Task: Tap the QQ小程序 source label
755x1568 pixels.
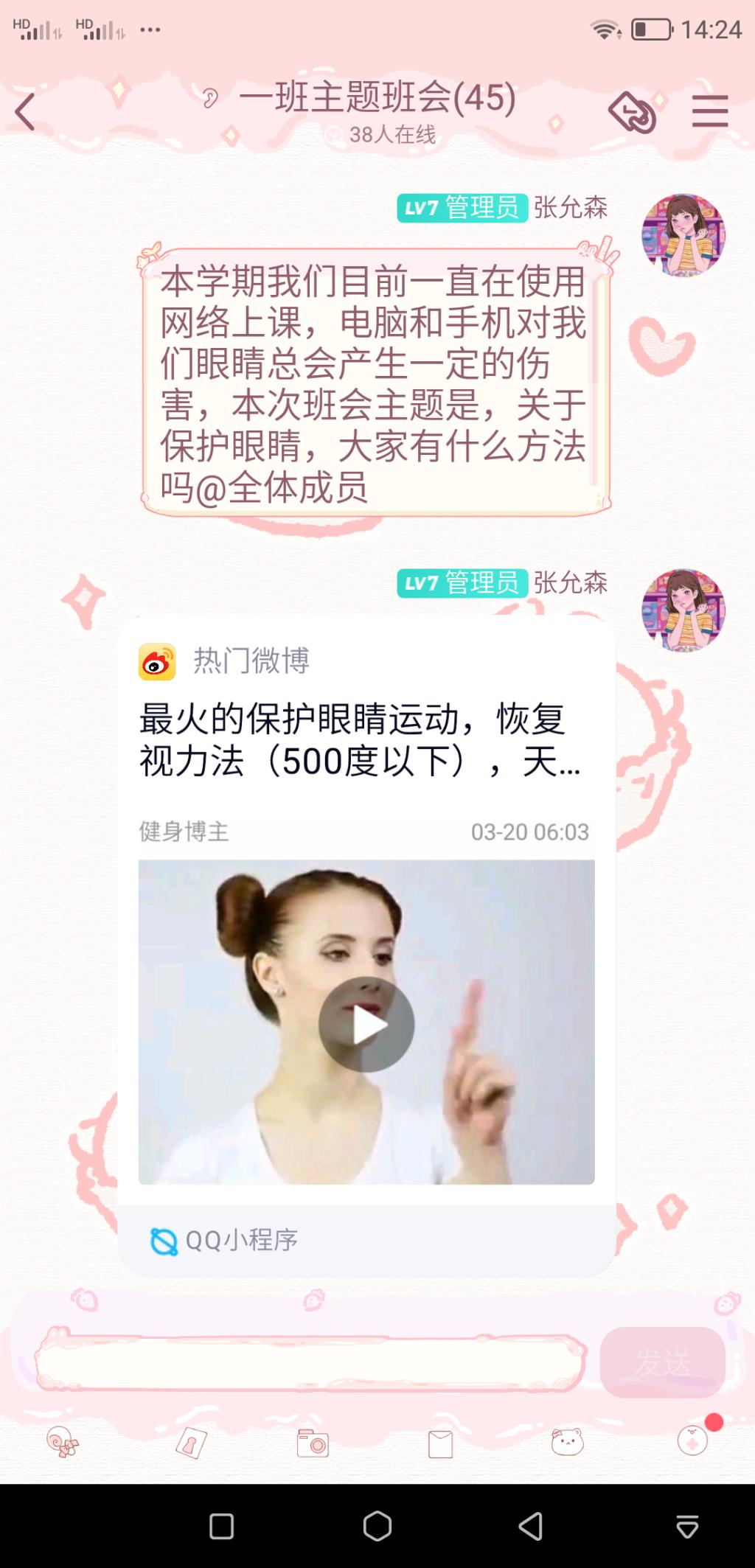Action: [x=224, y=1241]
